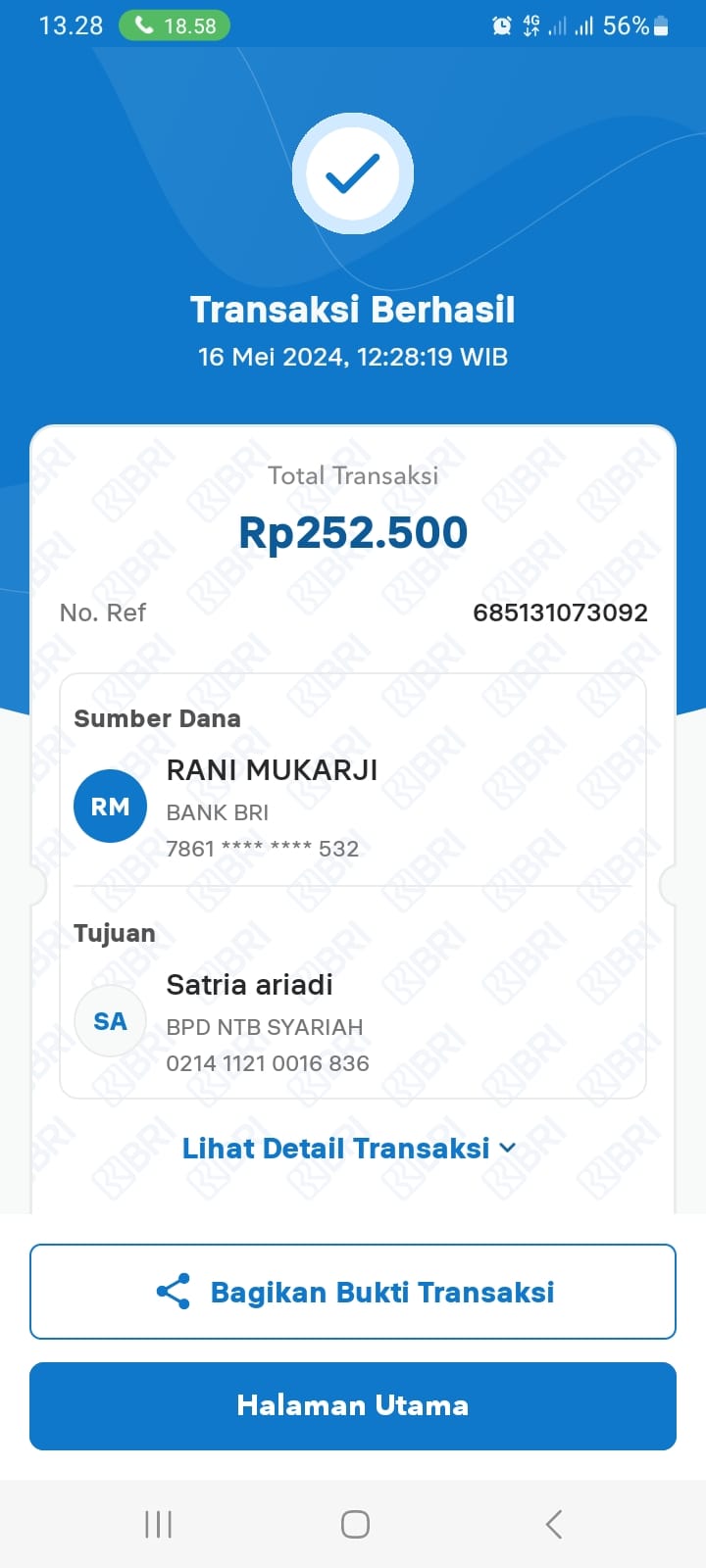
Task: Go to Halaman Utama
Action: pyautogui.click(x=353, y=1405)
